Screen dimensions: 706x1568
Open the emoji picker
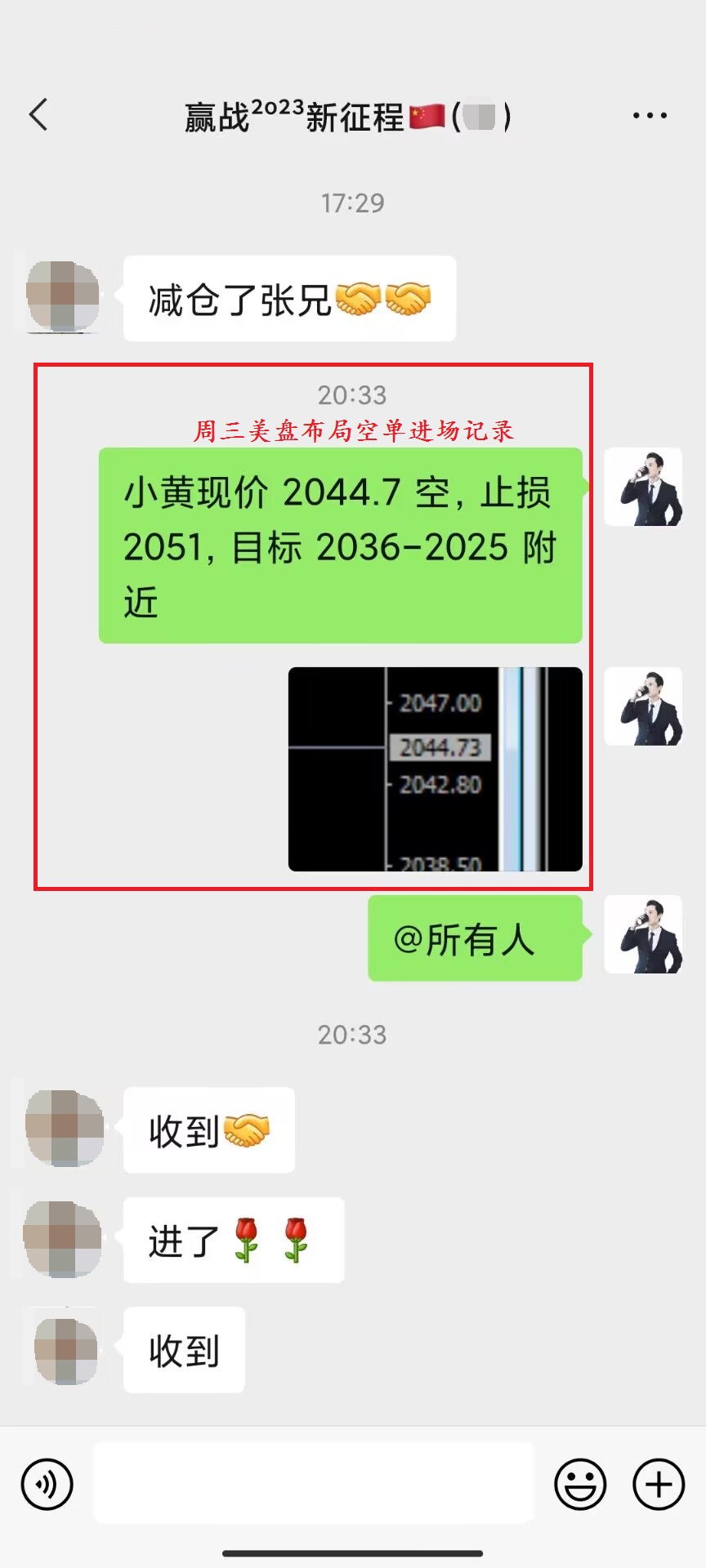click(x=580, y=1484)
